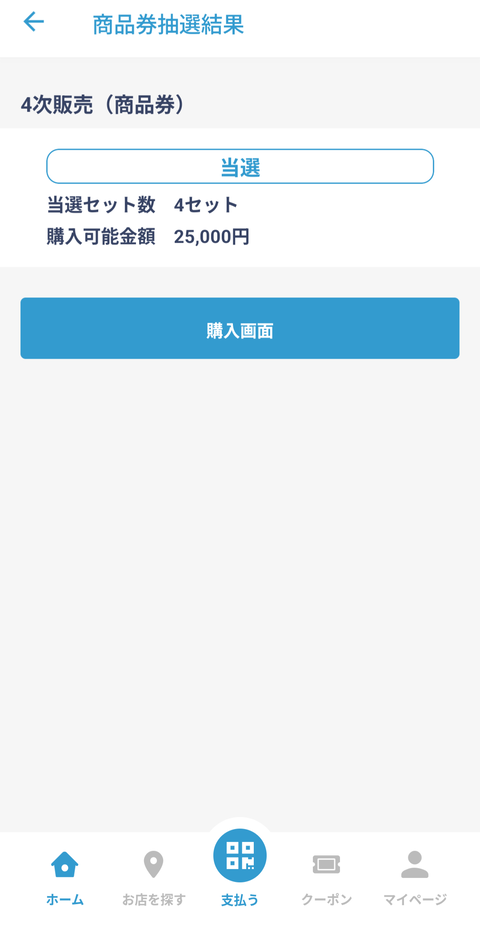Open the クーポン tab
The image size is (480, 925).
[326, 878]
